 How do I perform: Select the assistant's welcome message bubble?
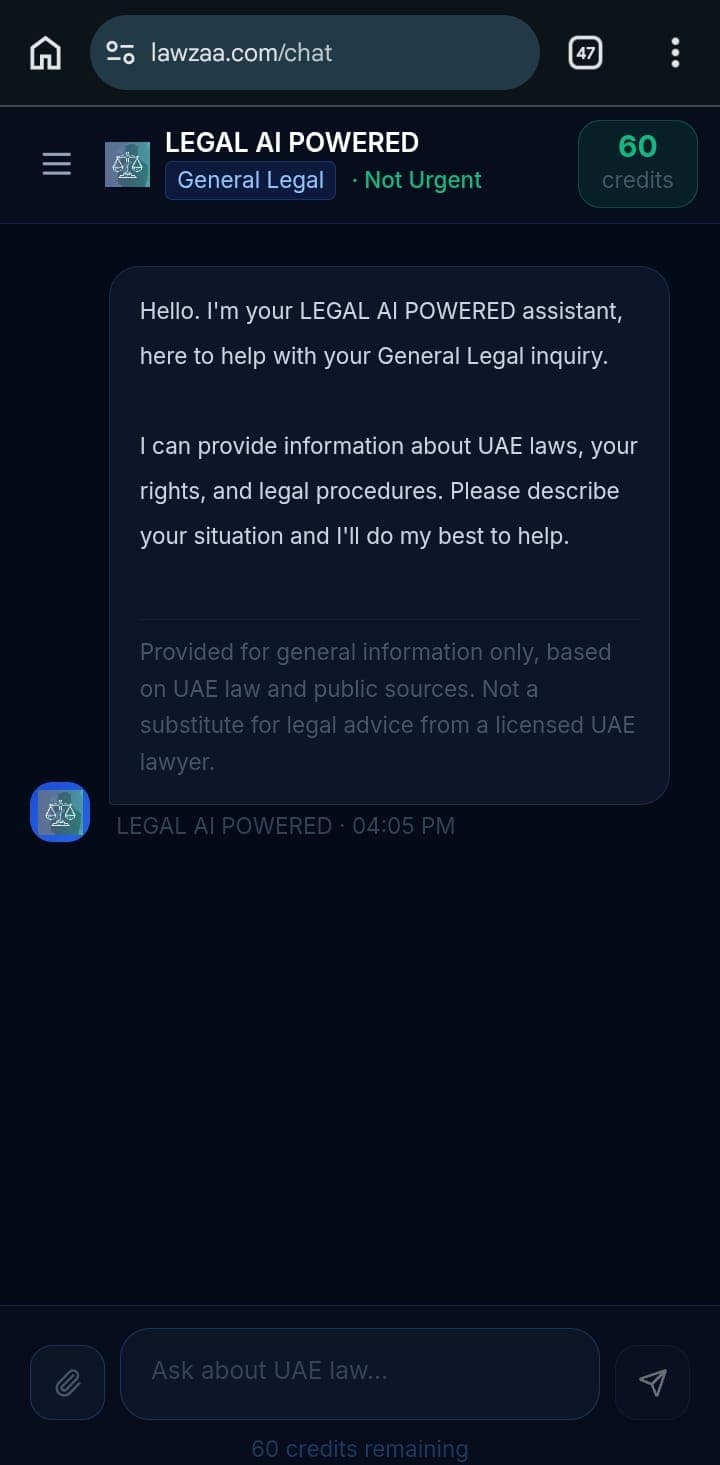pos(390,533)
